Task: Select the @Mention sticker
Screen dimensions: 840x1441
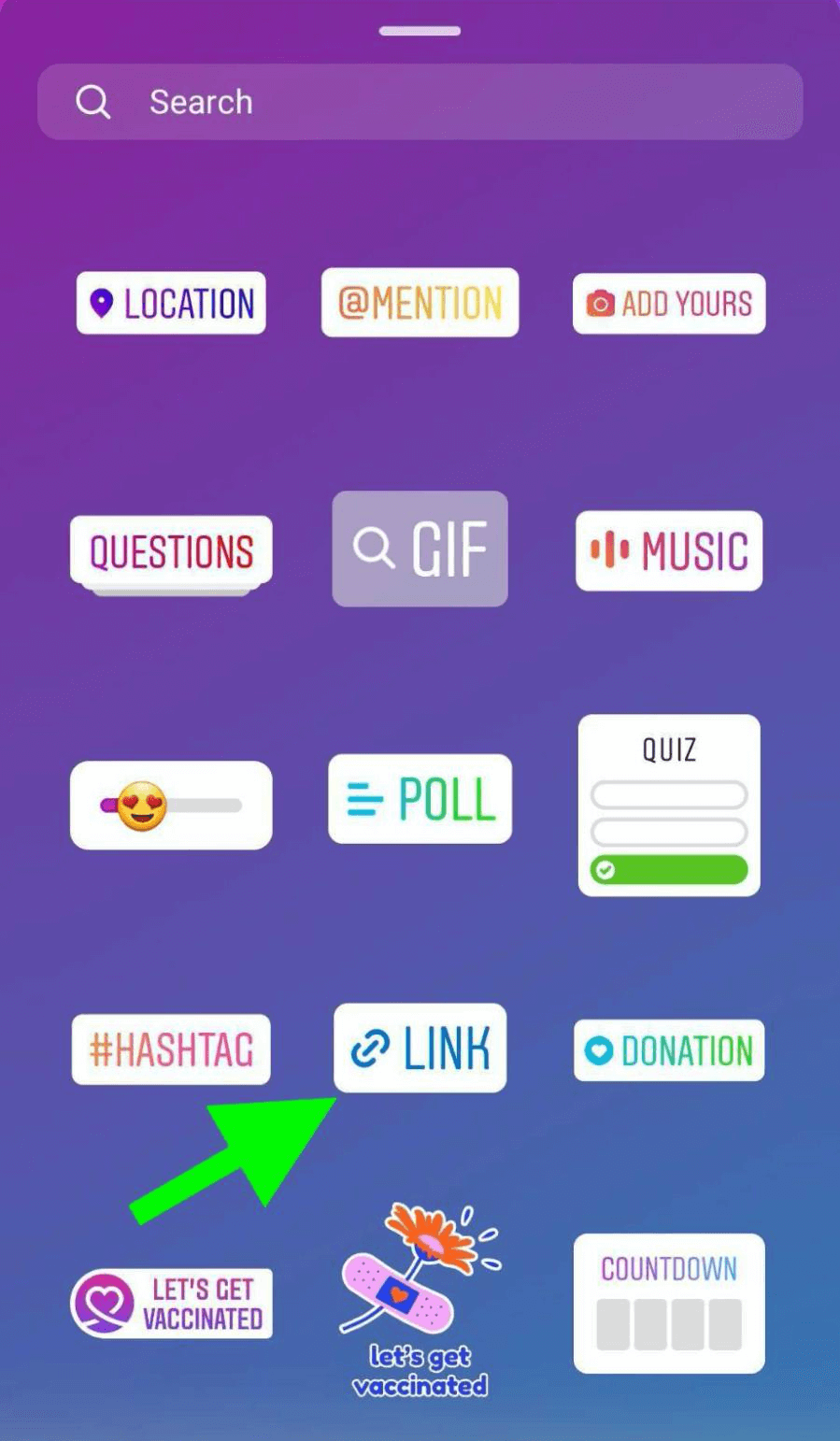Action: (x=420, y=303)
